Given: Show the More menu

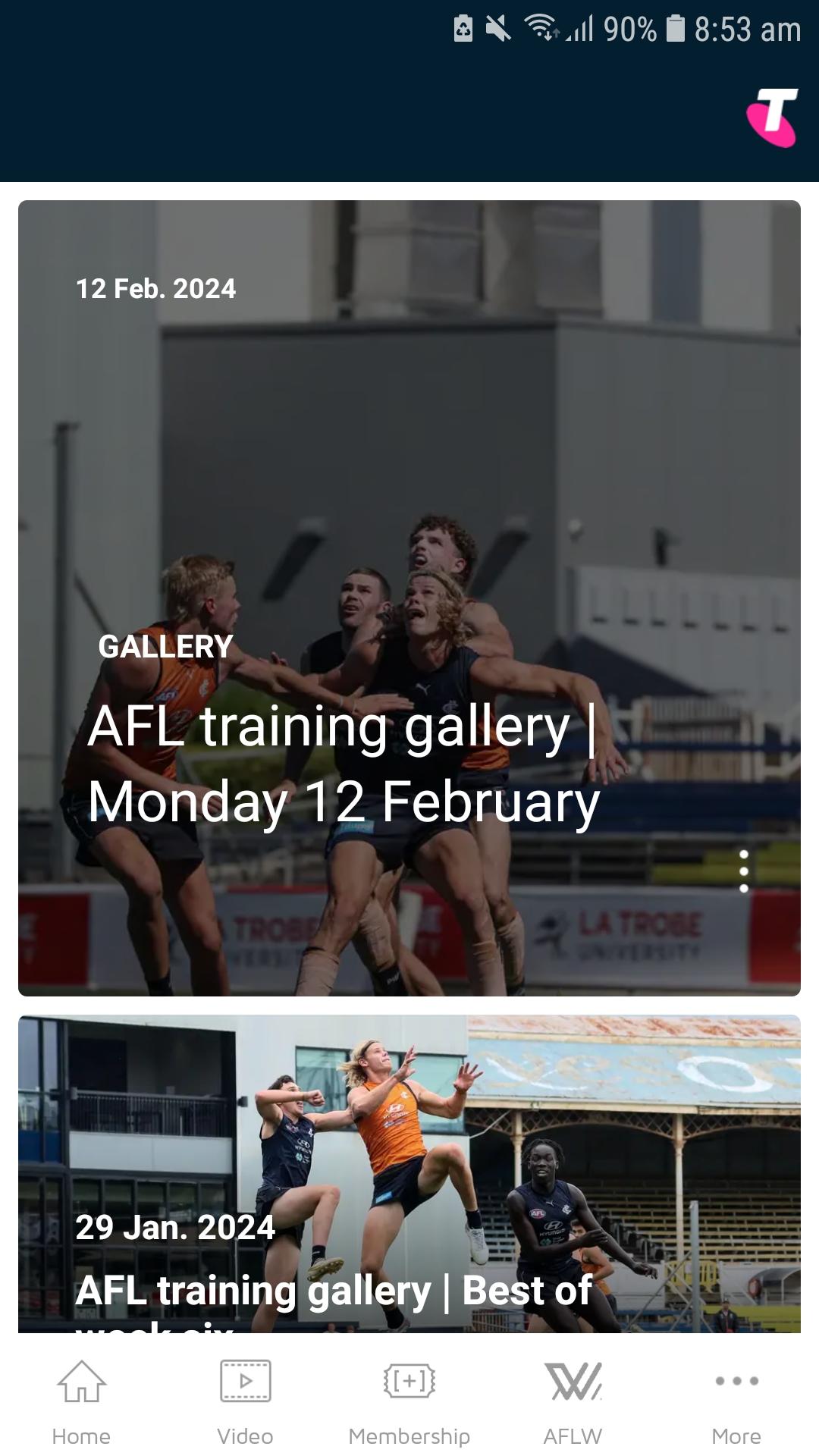Looking at the screenshot, I should 736,1402.
